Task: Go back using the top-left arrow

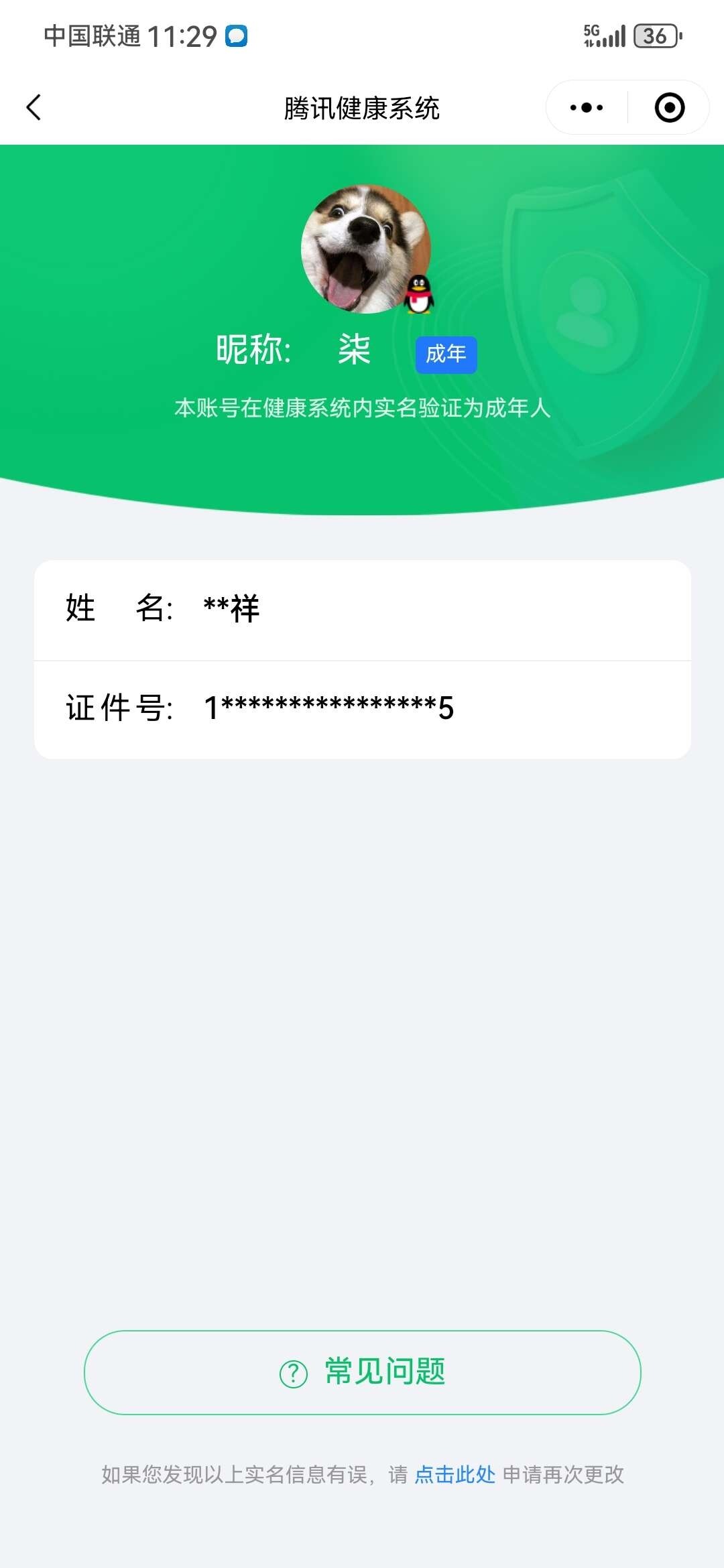Action: coord(34,107)
